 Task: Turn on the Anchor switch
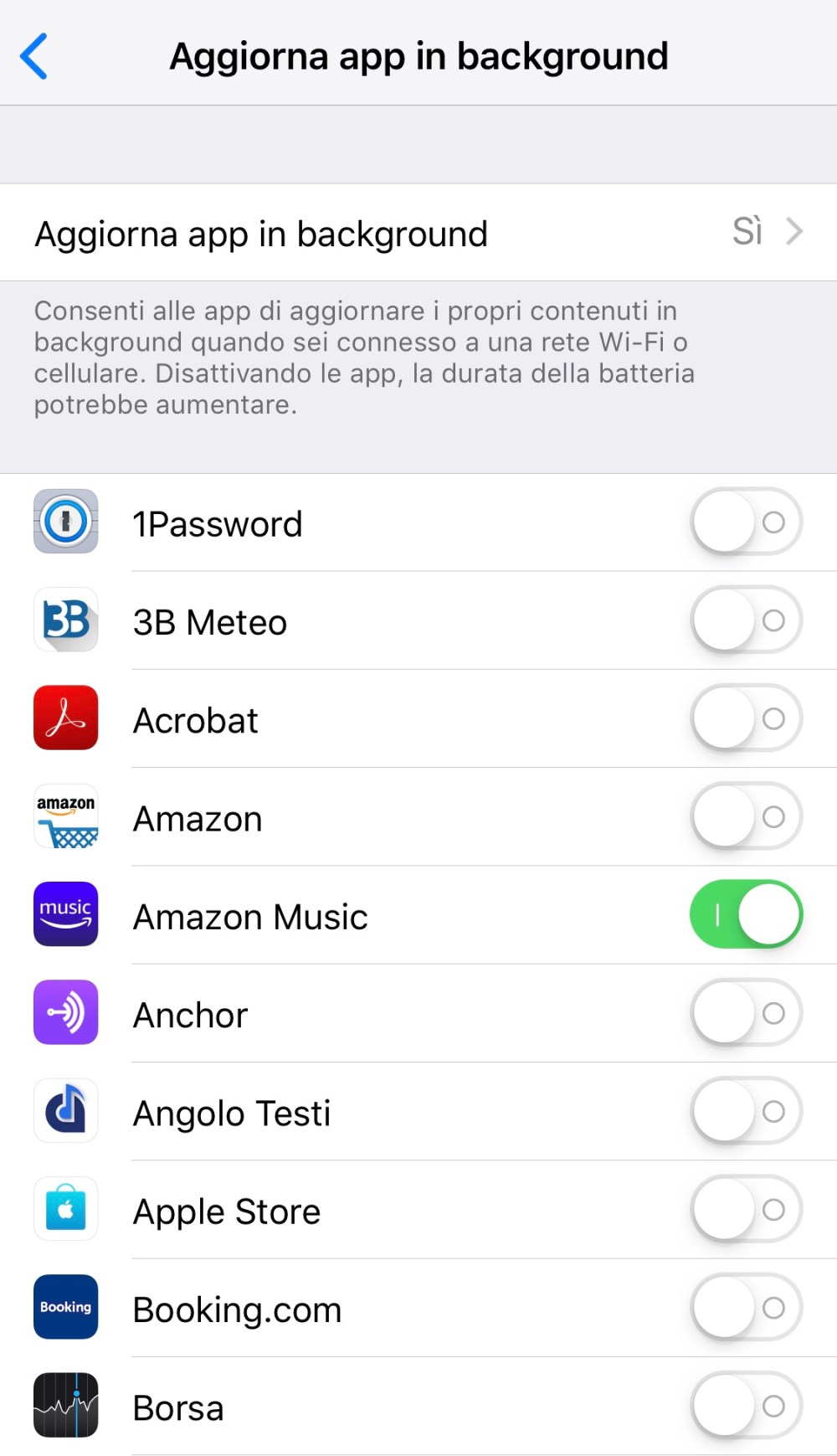coord(746,1013)
